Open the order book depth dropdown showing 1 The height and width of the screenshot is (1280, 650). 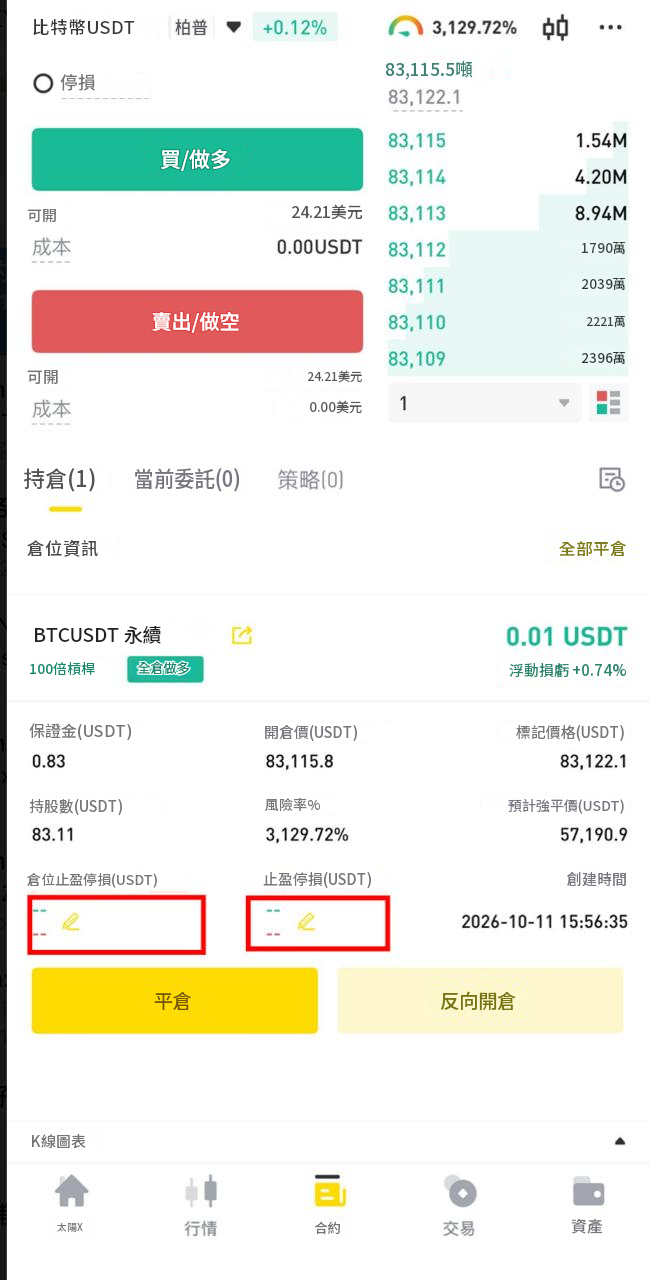coord(484,403)
